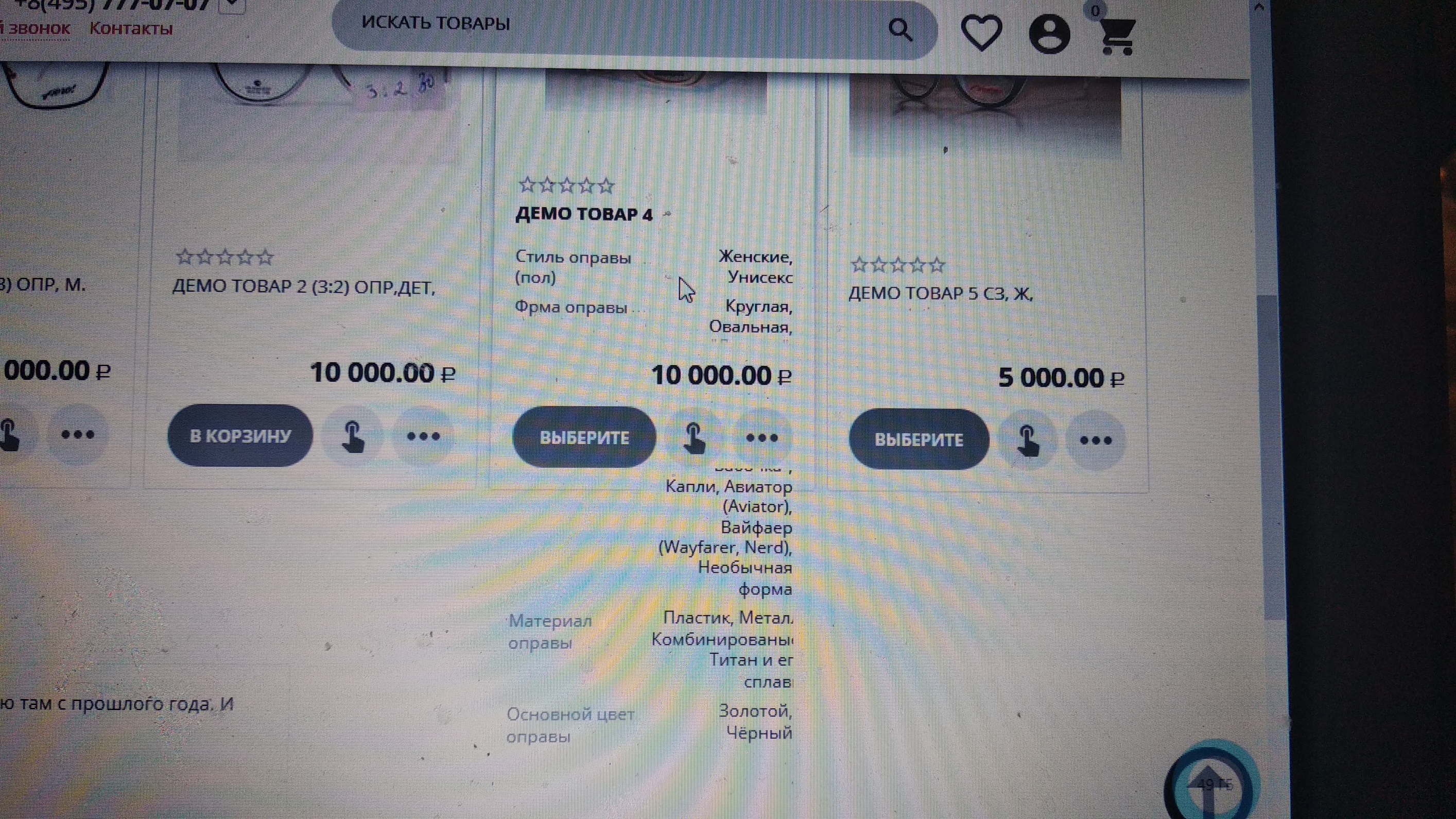Tap the quick-buy finger icon for ДЕМО ТОВАР 2
The width and height of the screenshot is (1456, 819).
pyautogui.click(x=353, y=437)
